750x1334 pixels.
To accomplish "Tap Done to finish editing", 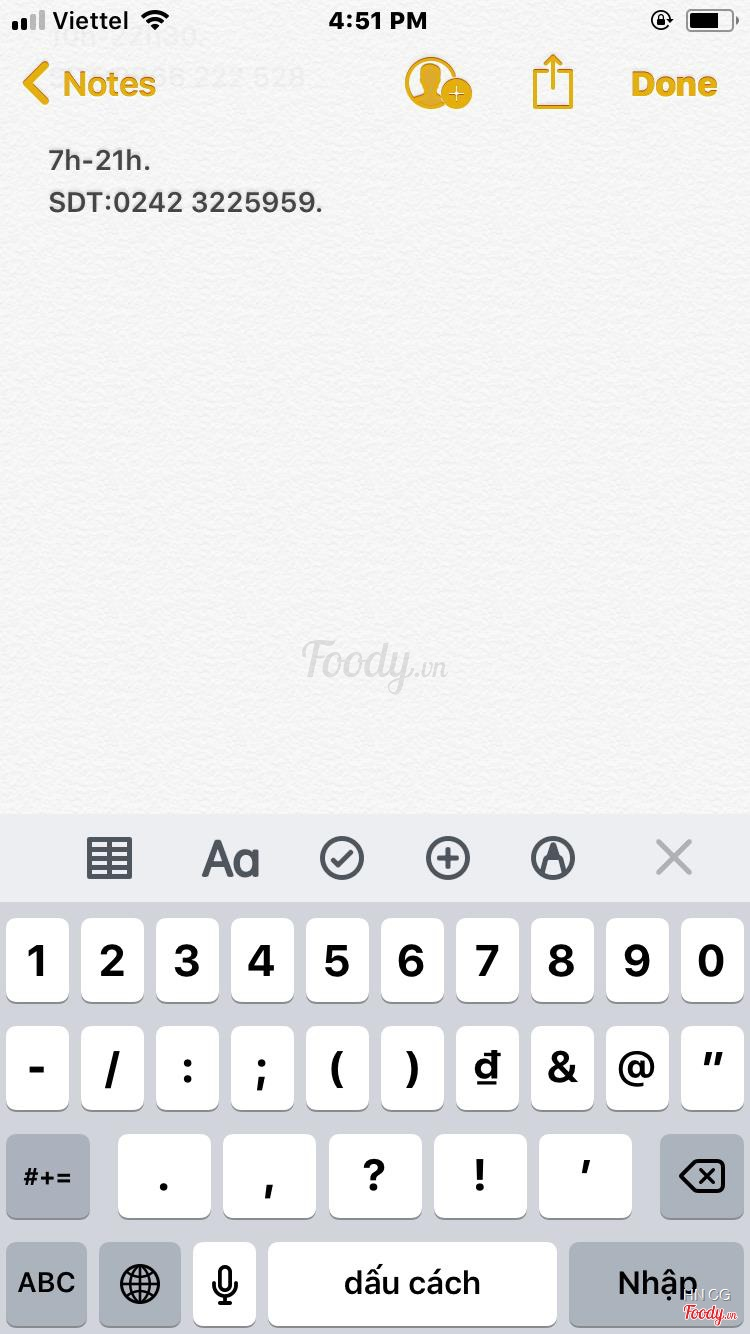I will pos(674,84).
